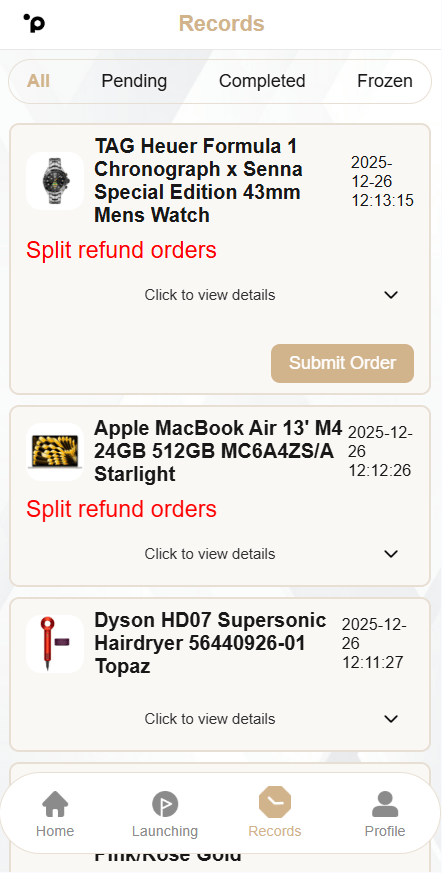Screen dimensions: 442x873
Task: Expand details for the Apple MacBook Air
Action: (220, 554)
